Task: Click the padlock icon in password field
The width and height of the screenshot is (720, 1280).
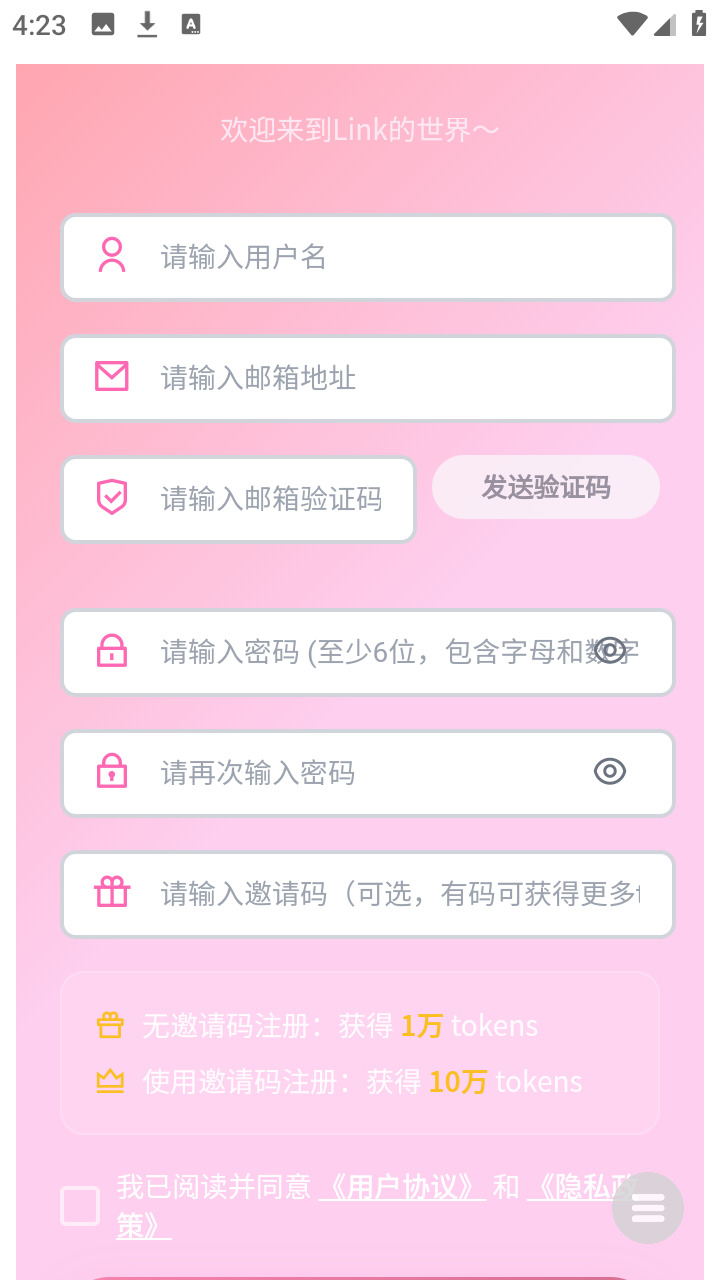Action: click(112, 652)
